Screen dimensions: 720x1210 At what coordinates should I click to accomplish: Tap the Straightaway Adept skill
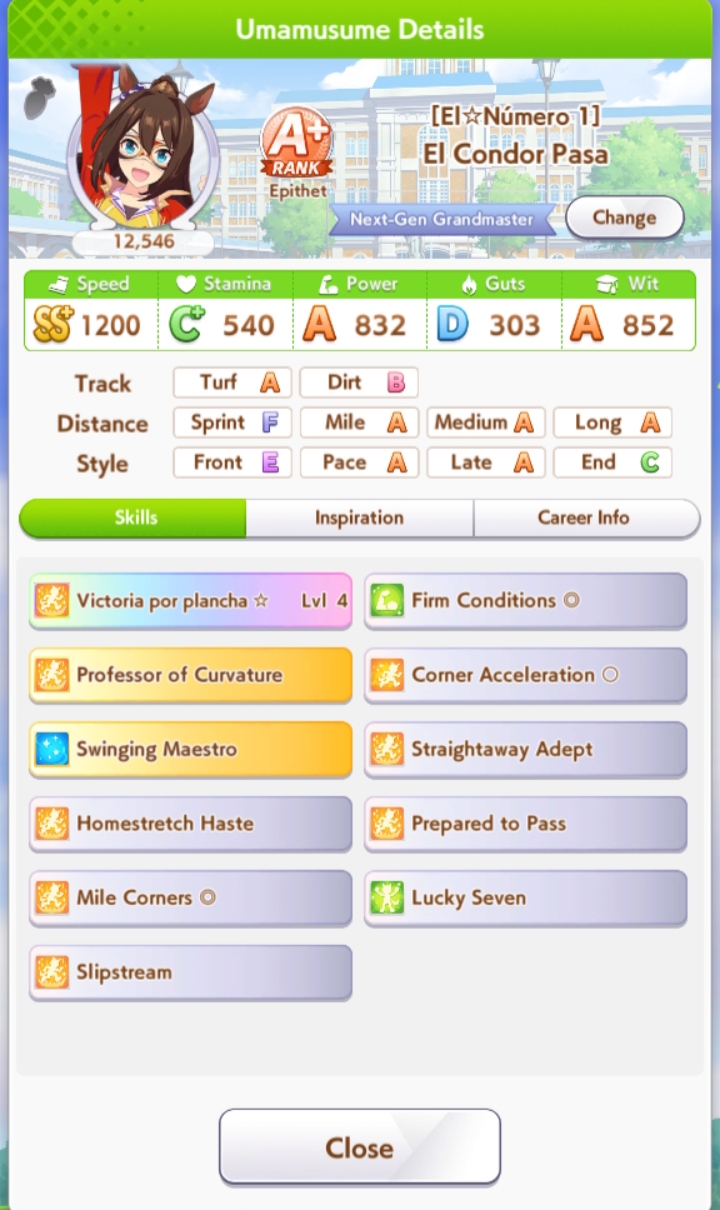[525, 749]
